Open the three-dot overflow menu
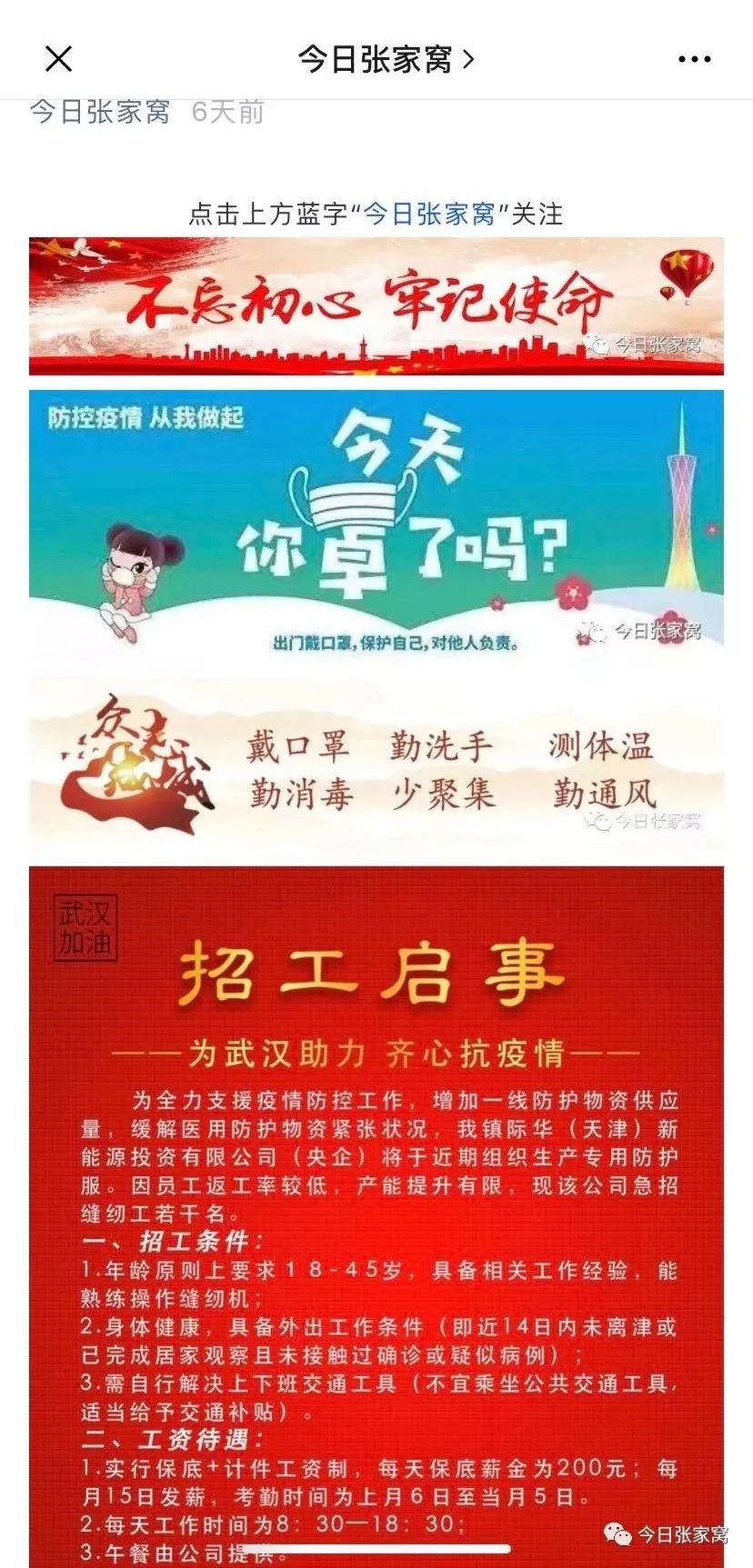Image resolution: width=753 pixels, height=1568 pixels. coord(695,60)
